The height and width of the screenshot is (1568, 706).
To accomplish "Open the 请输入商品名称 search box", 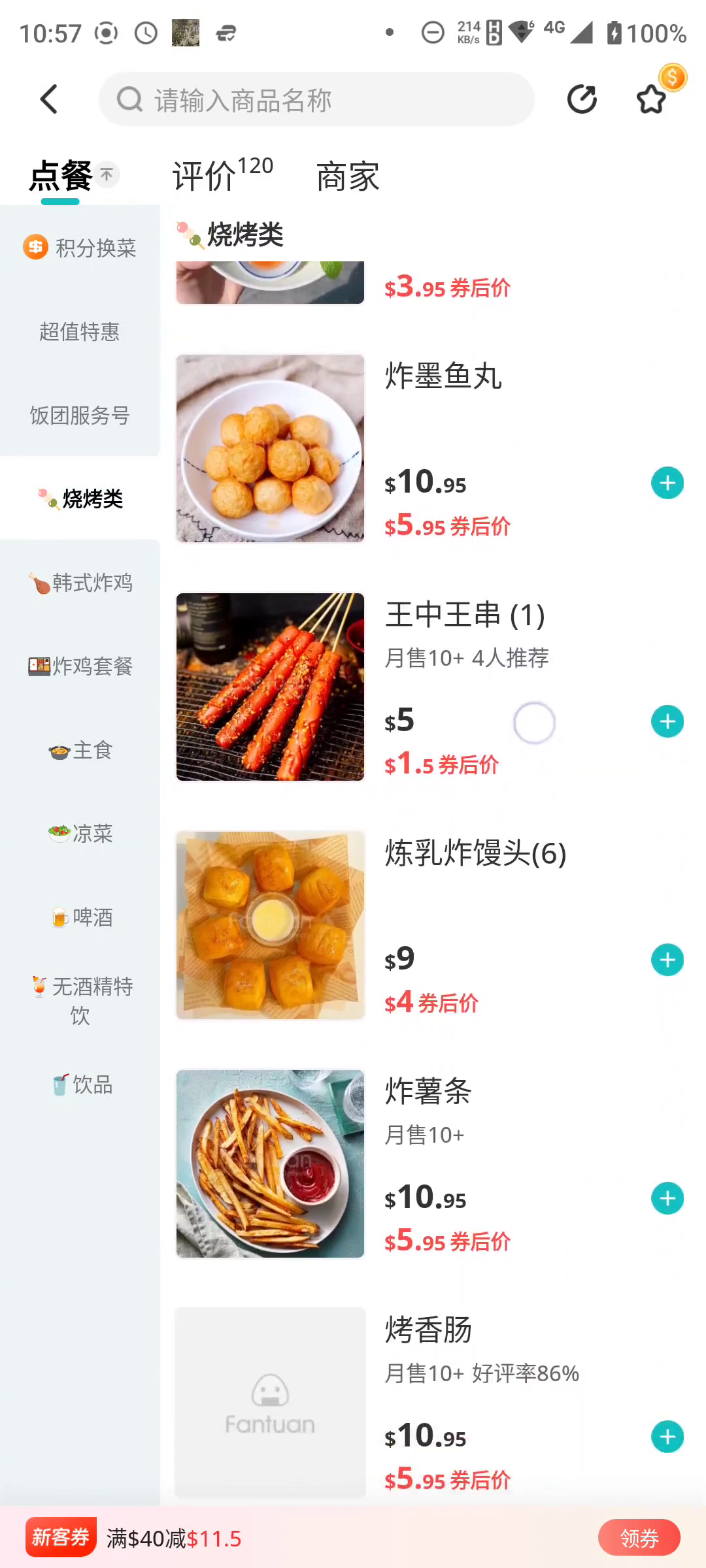I will pos(316,100).
